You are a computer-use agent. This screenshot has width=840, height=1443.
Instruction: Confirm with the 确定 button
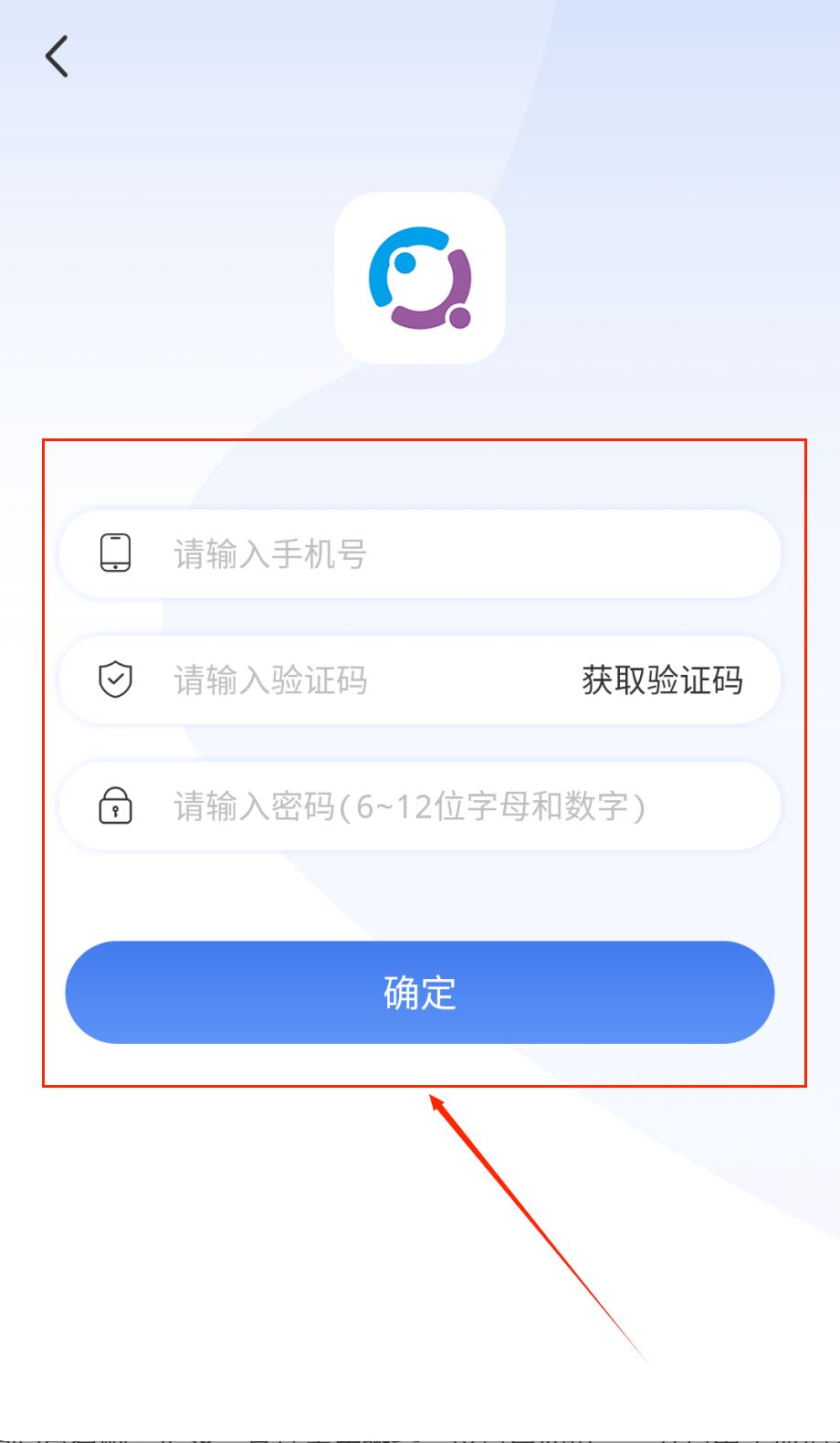pyautogui.click(x=420, y=993)
